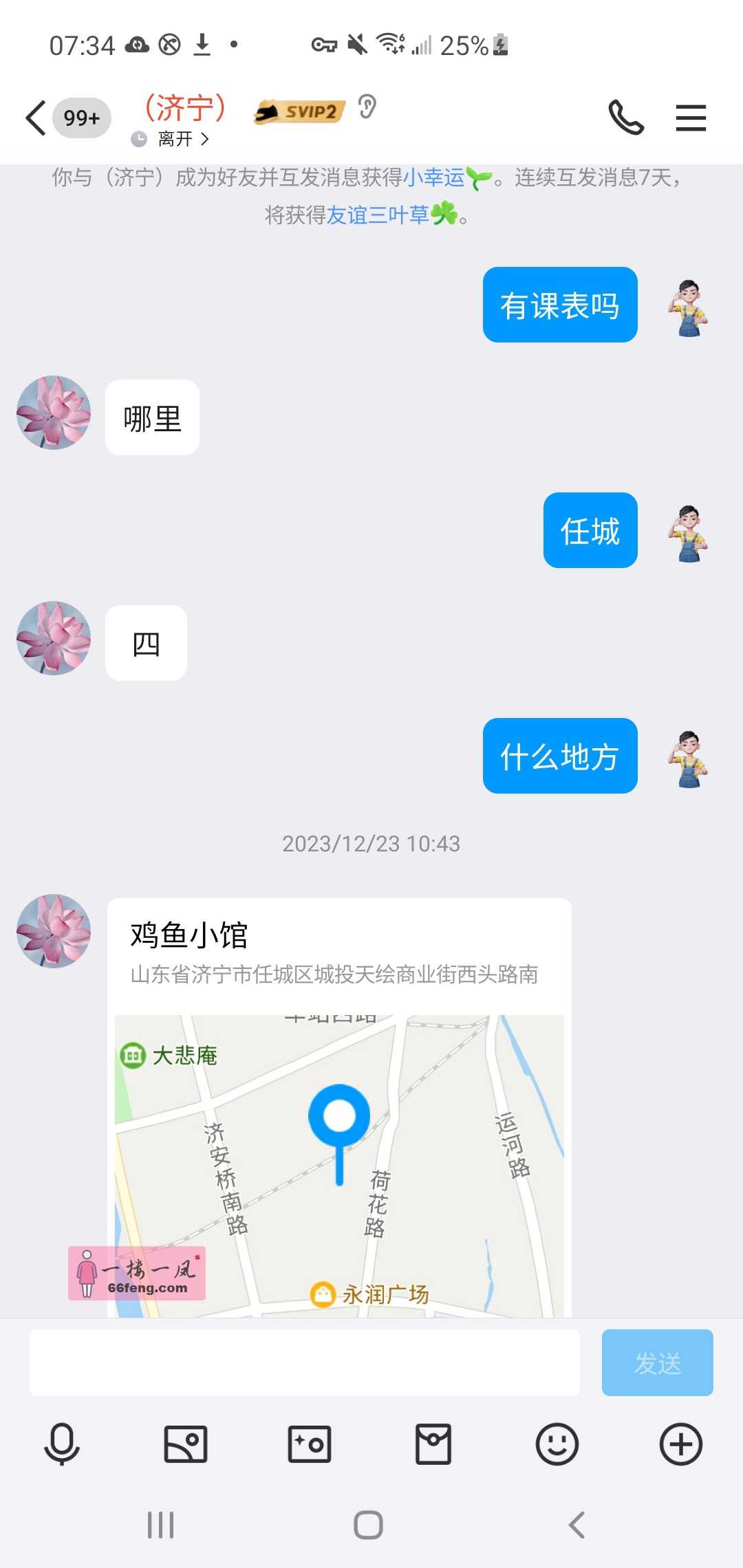Image resolution: width=743 pixels, height=1568 pixels.
Task: Open chat settings via hamburger icon
Action: (x=691, y=117)
